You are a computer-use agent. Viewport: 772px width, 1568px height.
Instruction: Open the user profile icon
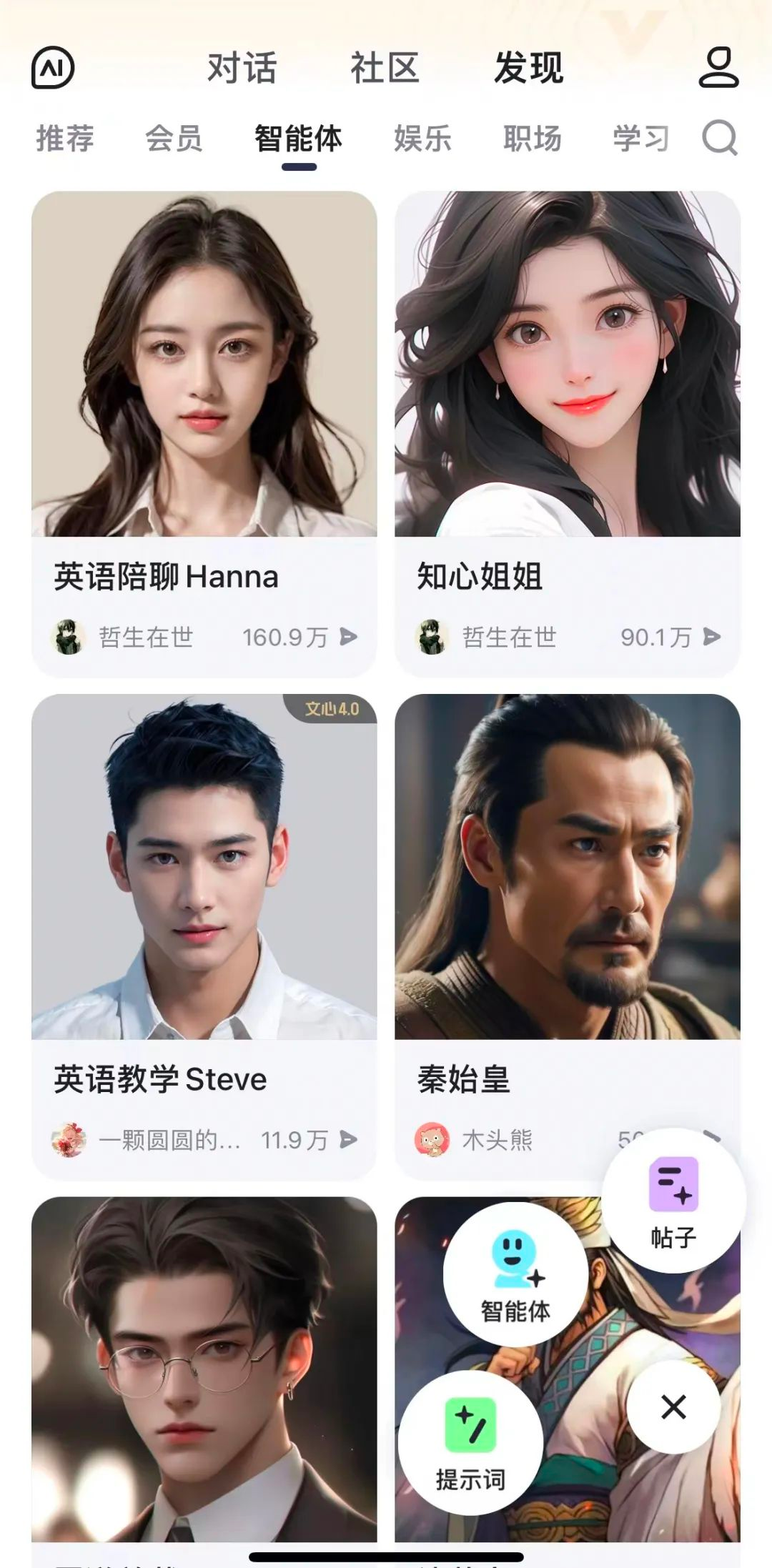click(718, 68)
